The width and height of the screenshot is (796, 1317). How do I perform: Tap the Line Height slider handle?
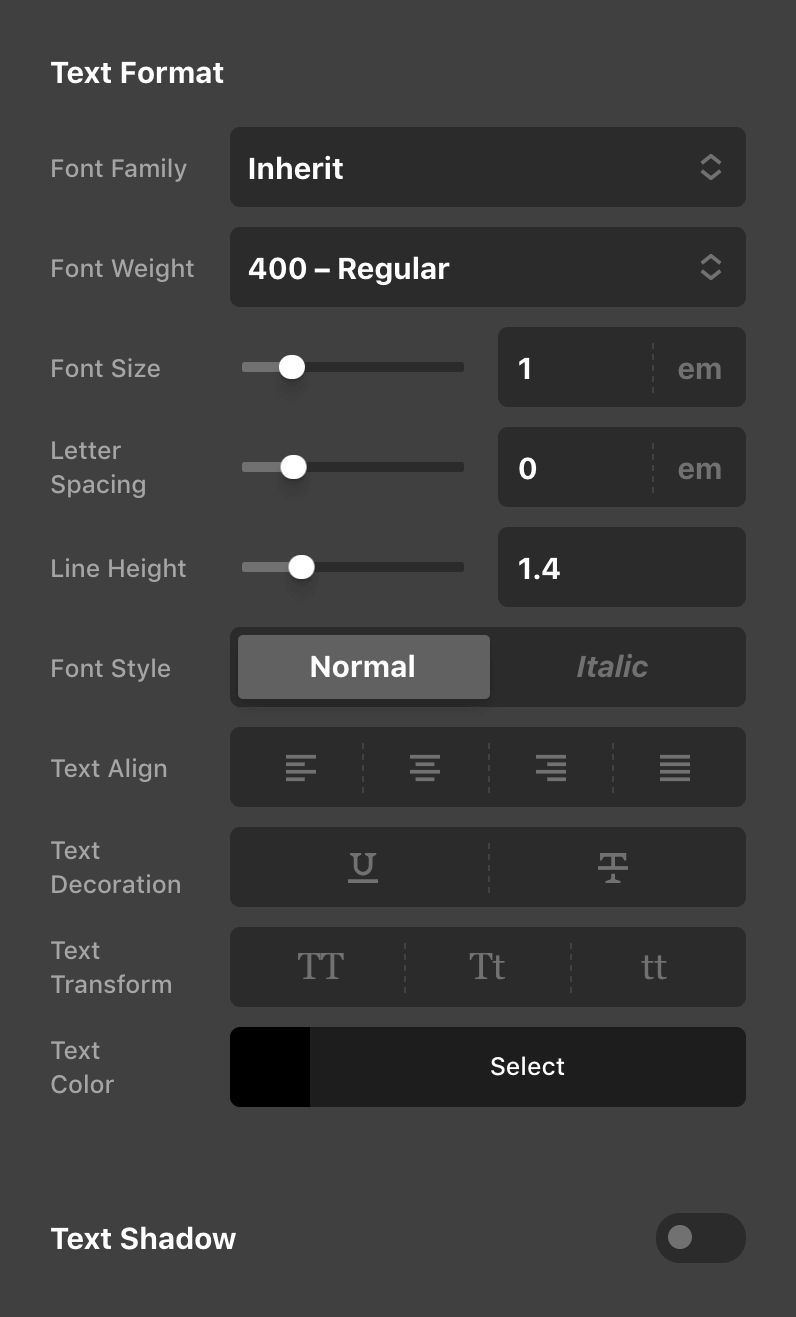tap(301, 567)
